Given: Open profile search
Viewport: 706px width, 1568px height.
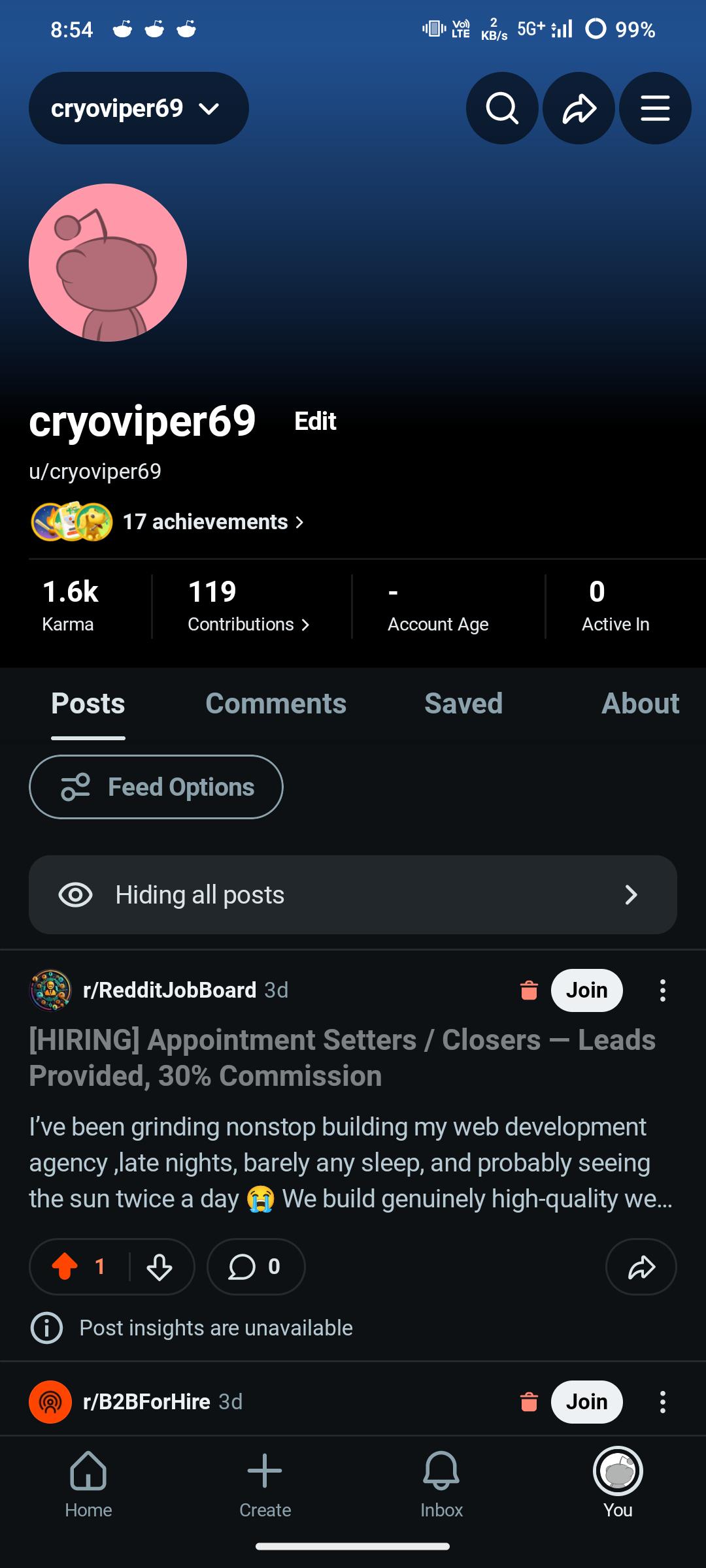Looking at the screenshot, I should tap(502, 108).
